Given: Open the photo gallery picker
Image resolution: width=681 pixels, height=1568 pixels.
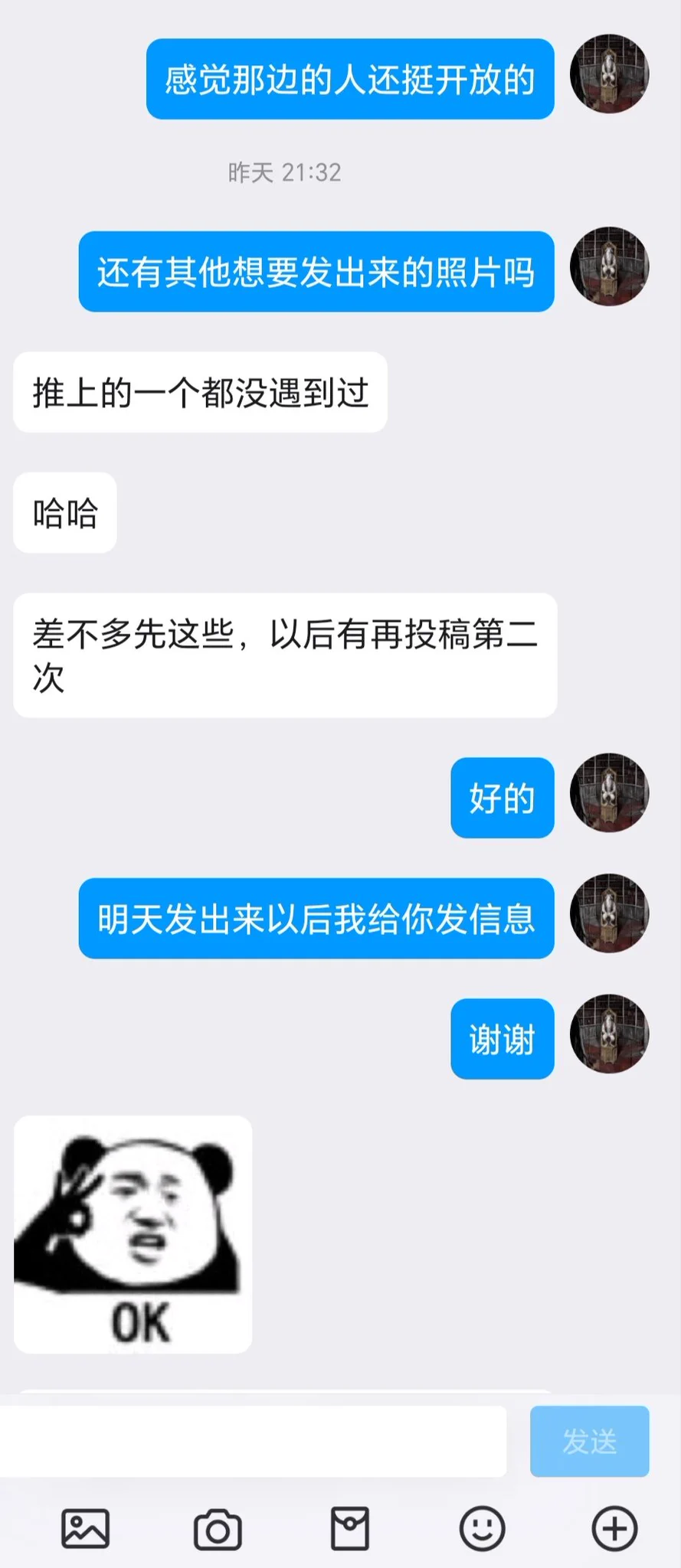Looking at the screenshot, I should [x=85, y=1529].
